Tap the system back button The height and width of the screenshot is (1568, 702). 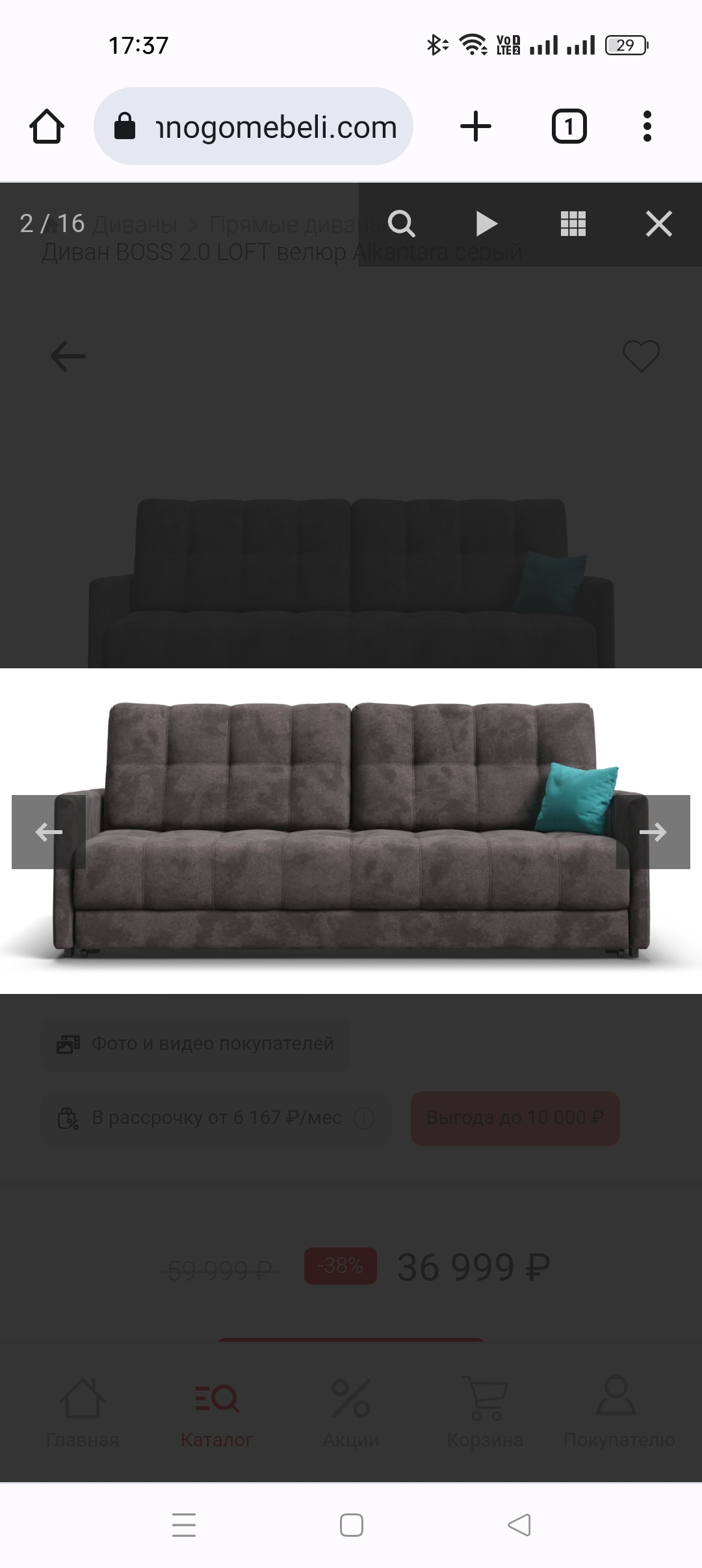[x=519, y=1524]
